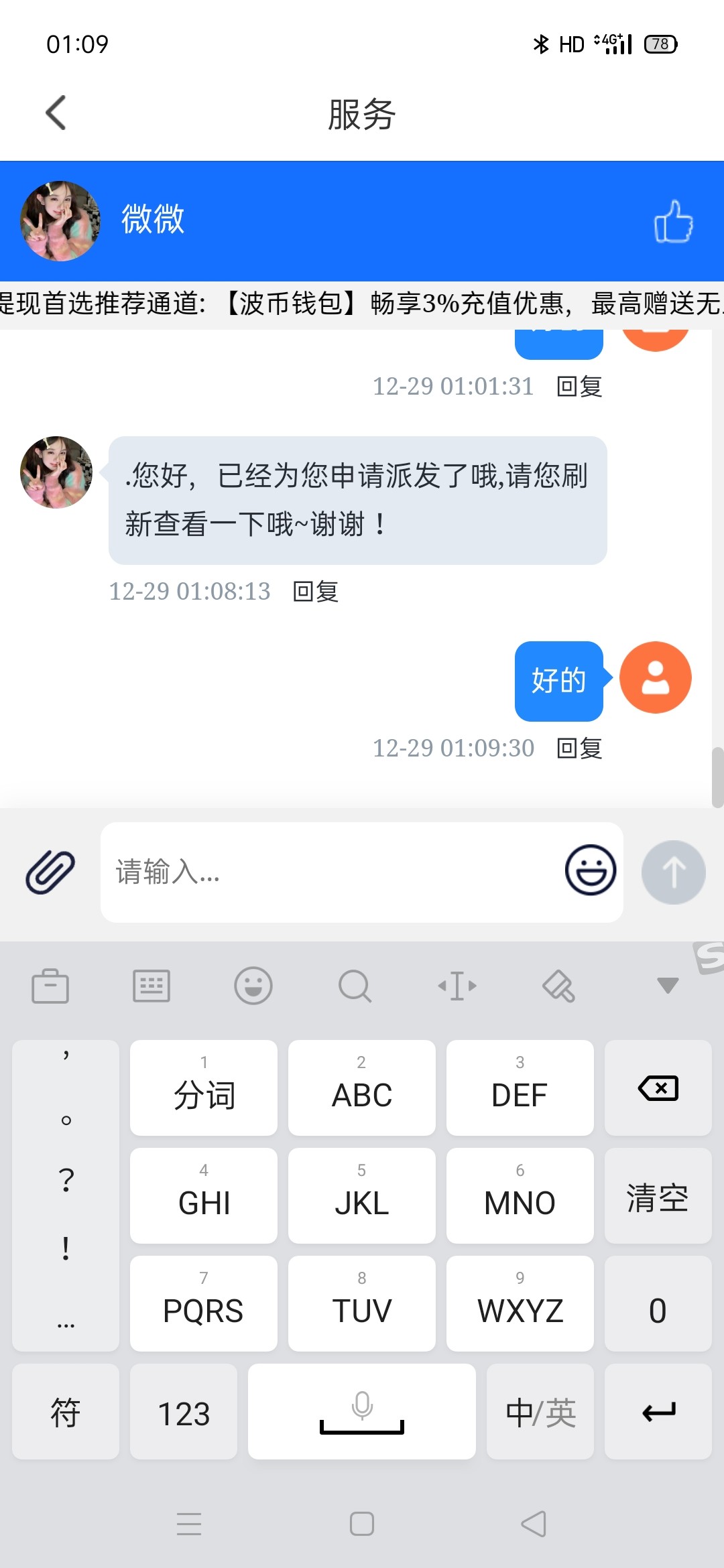The width and height of the screenshot is (724, 1568).
Task: Tap 回复 under the 01:01:31 message
Action: click(579, 387)
